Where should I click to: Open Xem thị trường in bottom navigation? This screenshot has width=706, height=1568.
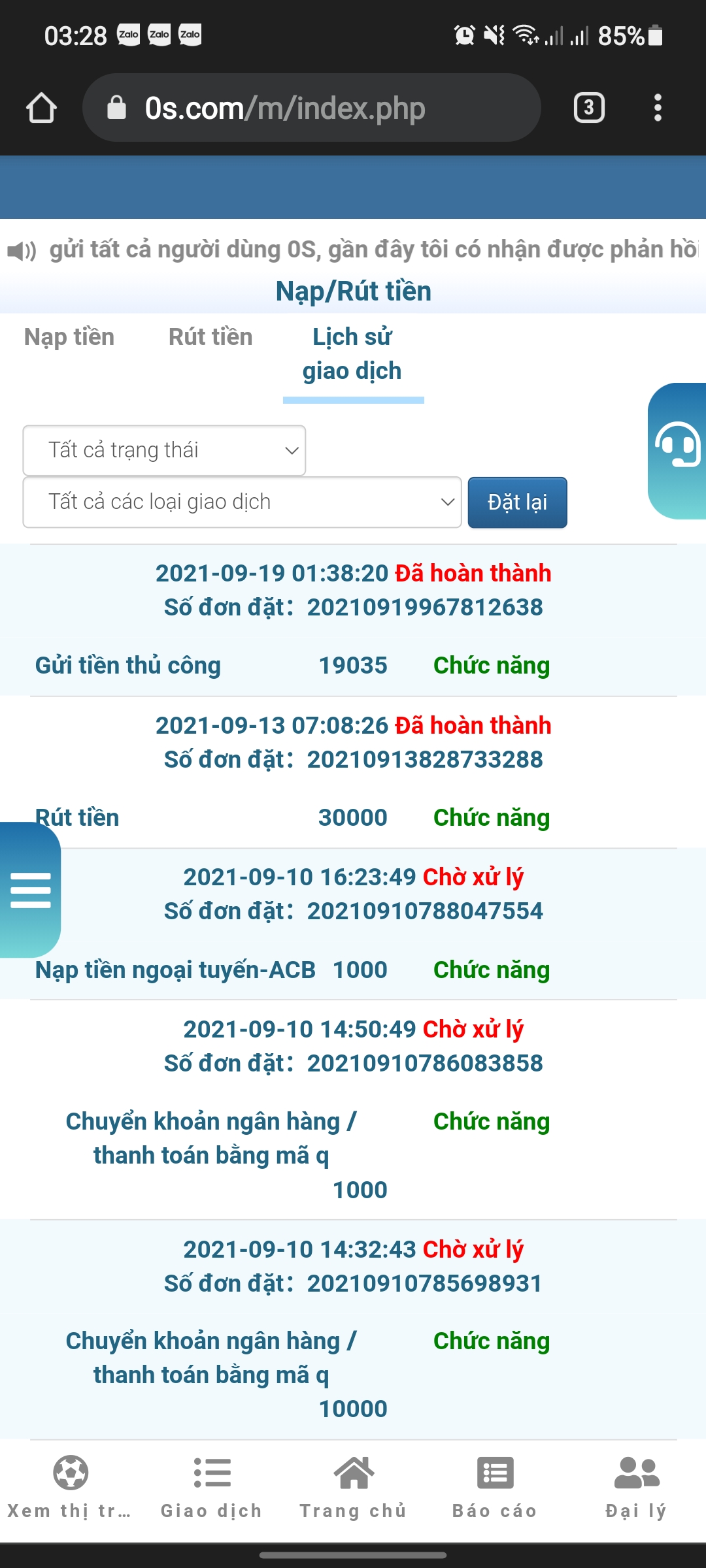click(x=70, y=1487)
